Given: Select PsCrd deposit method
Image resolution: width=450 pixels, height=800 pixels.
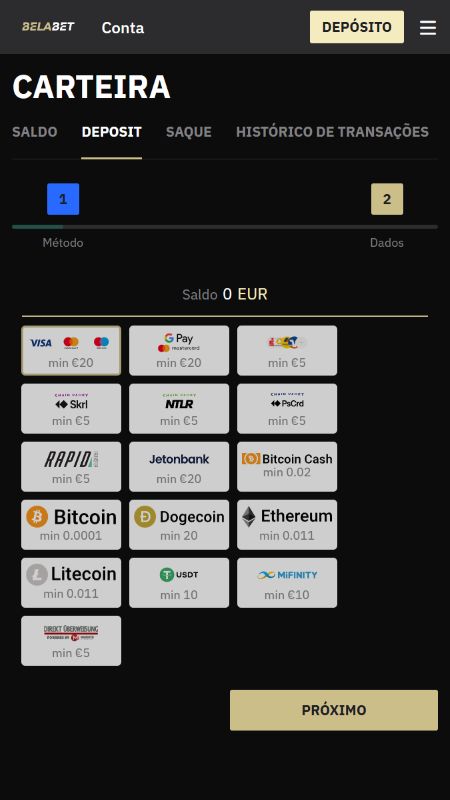Looking at the screenshot, I should 287,409.
